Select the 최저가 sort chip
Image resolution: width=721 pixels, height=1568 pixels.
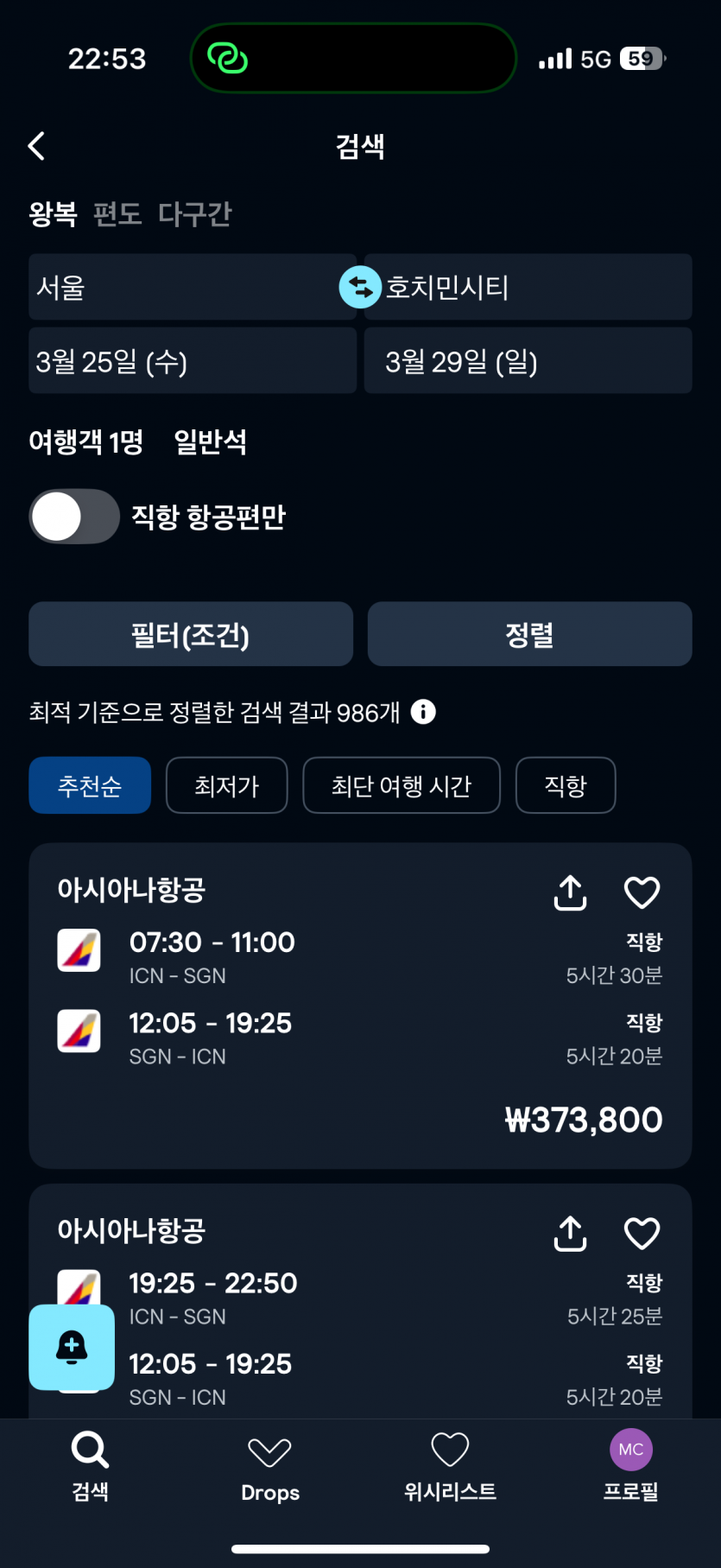coord(226,785)
